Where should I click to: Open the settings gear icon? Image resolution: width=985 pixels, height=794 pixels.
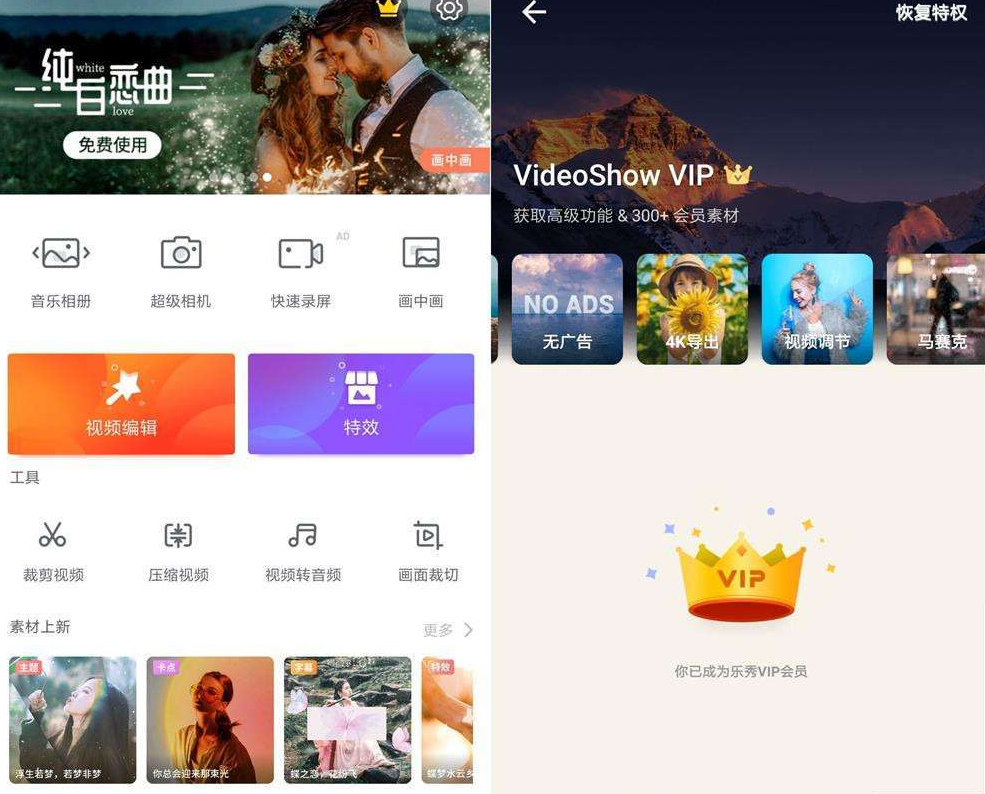449,9
